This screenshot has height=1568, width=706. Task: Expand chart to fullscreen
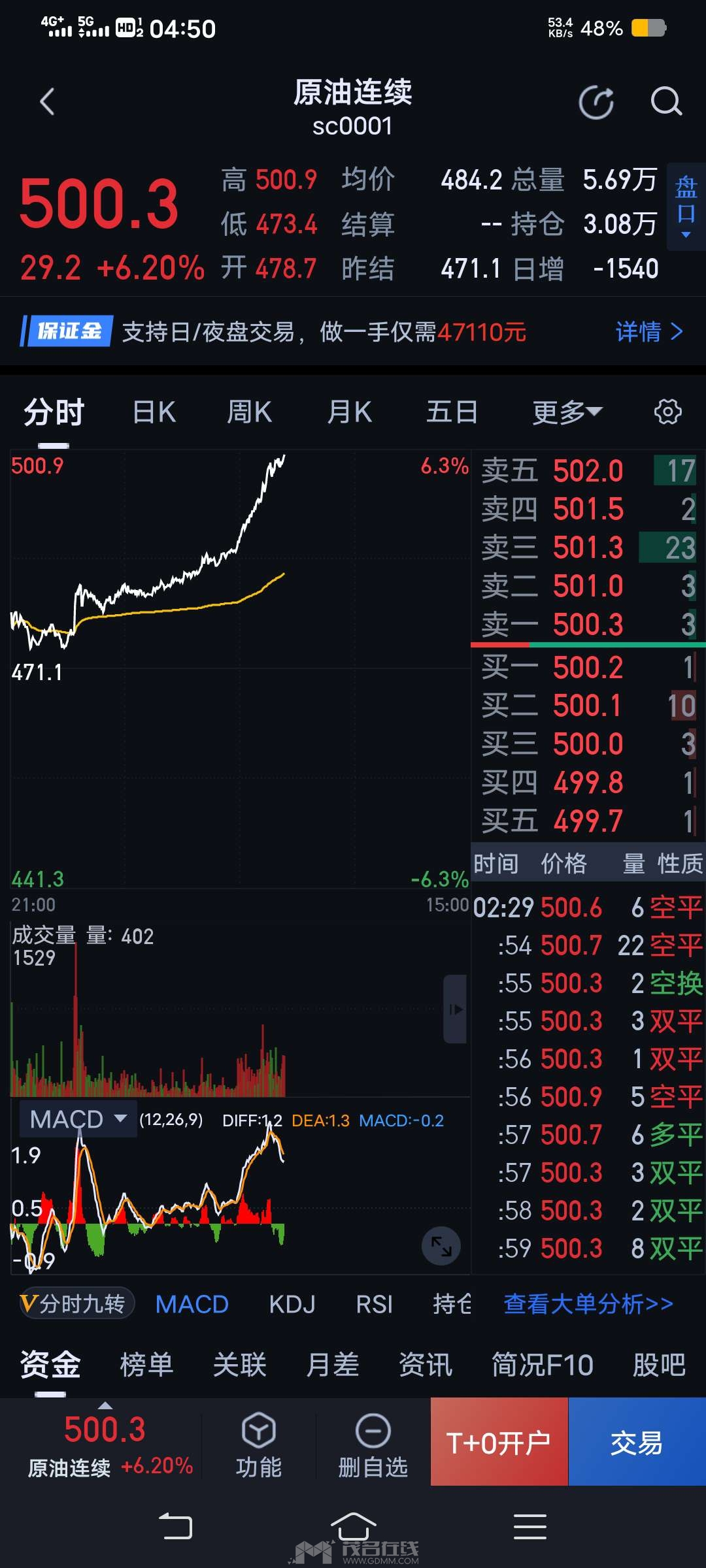441,1247
